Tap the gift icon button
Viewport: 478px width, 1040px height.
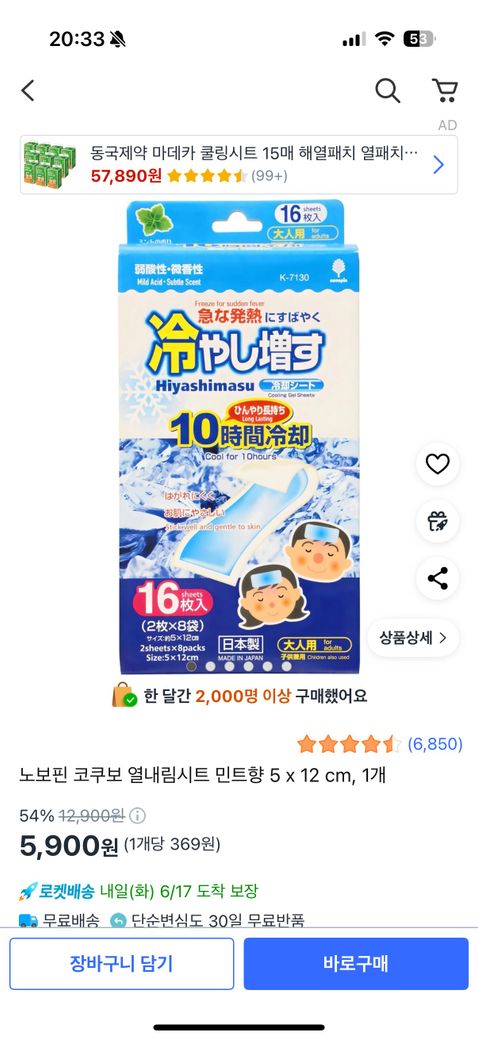(438, 521)
